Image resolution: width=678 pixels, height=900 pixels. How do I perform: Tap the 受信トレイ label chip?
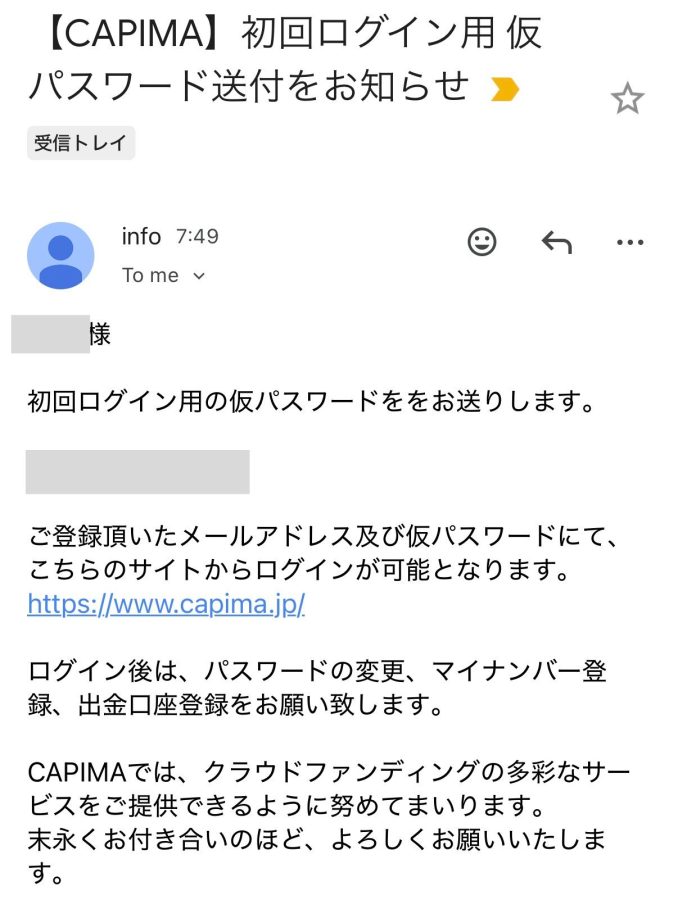click(x=80, y=143)
